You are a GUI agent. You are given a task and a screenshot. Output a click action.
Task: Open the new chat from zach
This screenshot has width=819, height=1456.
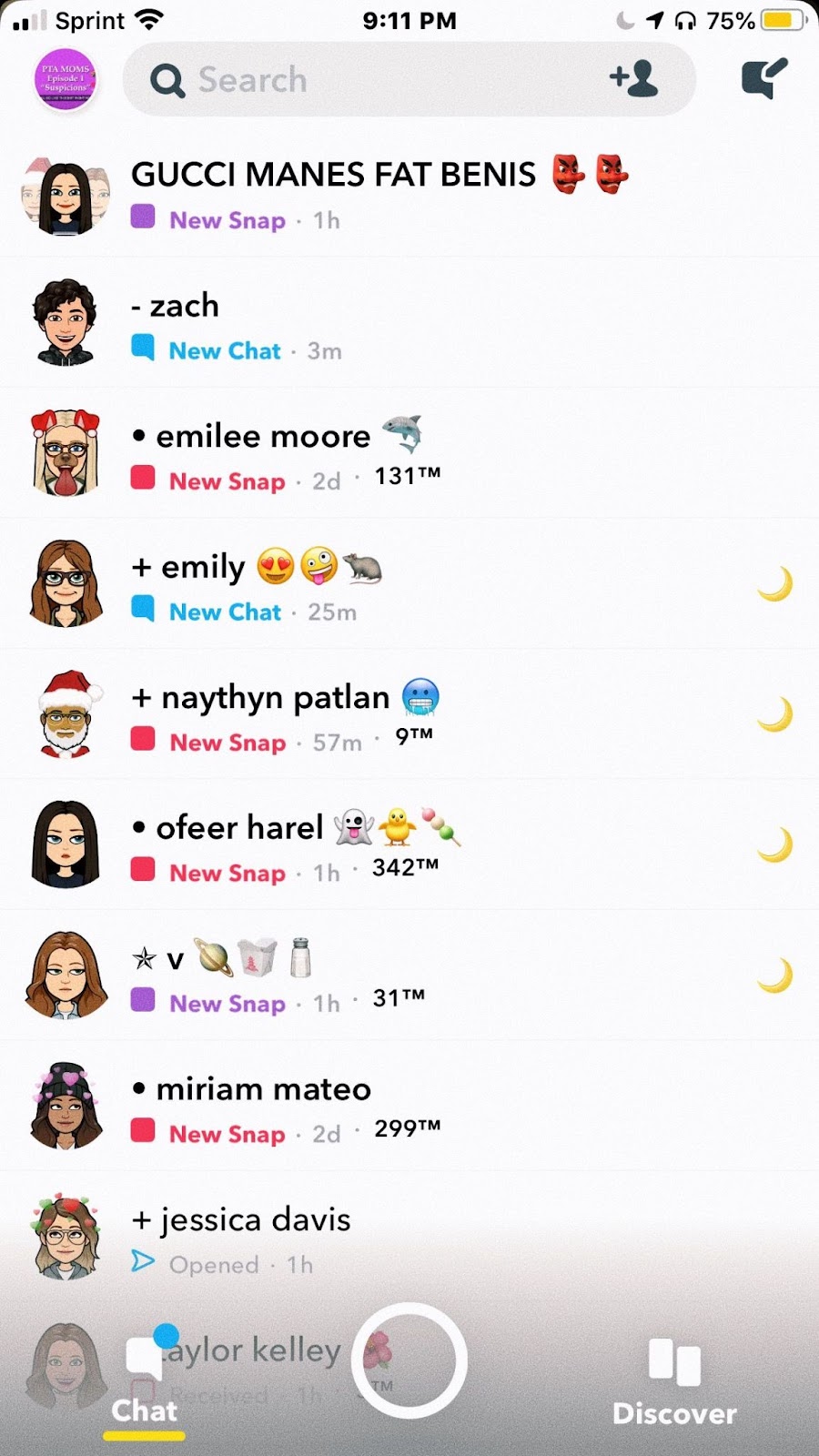pyautogui.click(x=409, y=324)
